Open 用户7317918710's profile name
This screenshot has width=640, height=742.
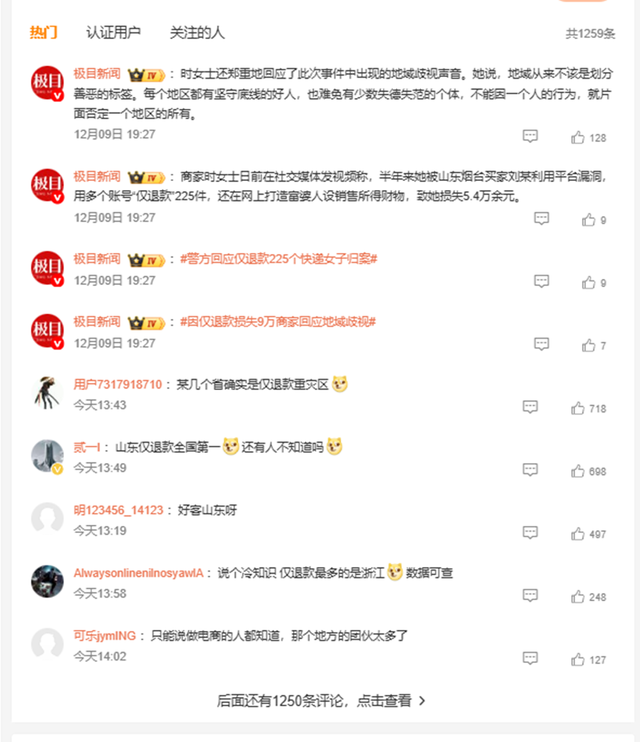pyautogui.click(x=117, y=384)
